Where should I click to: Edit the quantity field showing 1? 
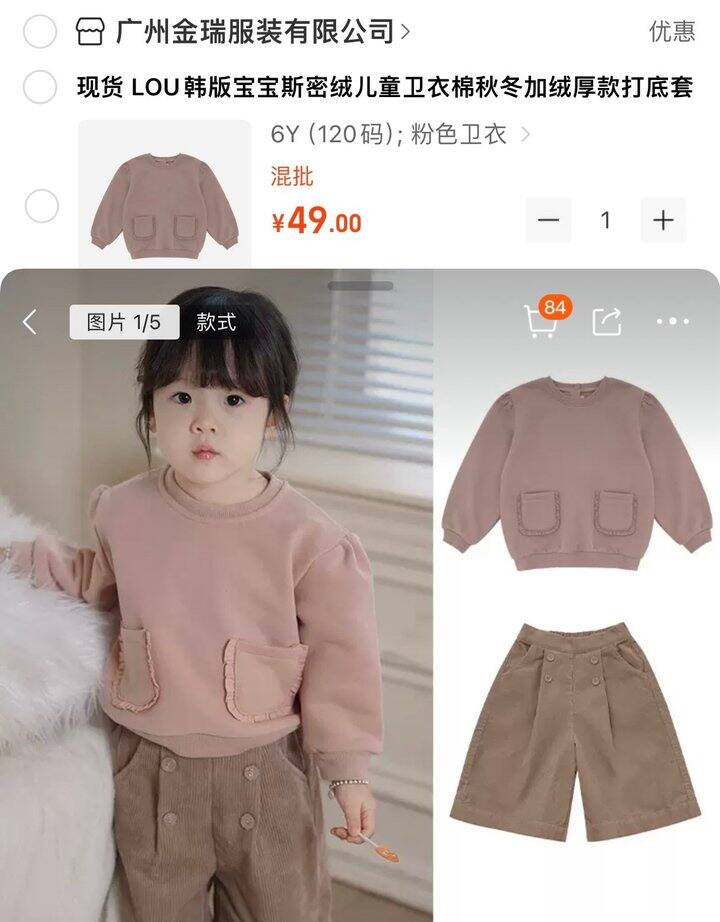pyautogui.click(x=605, y=220)
